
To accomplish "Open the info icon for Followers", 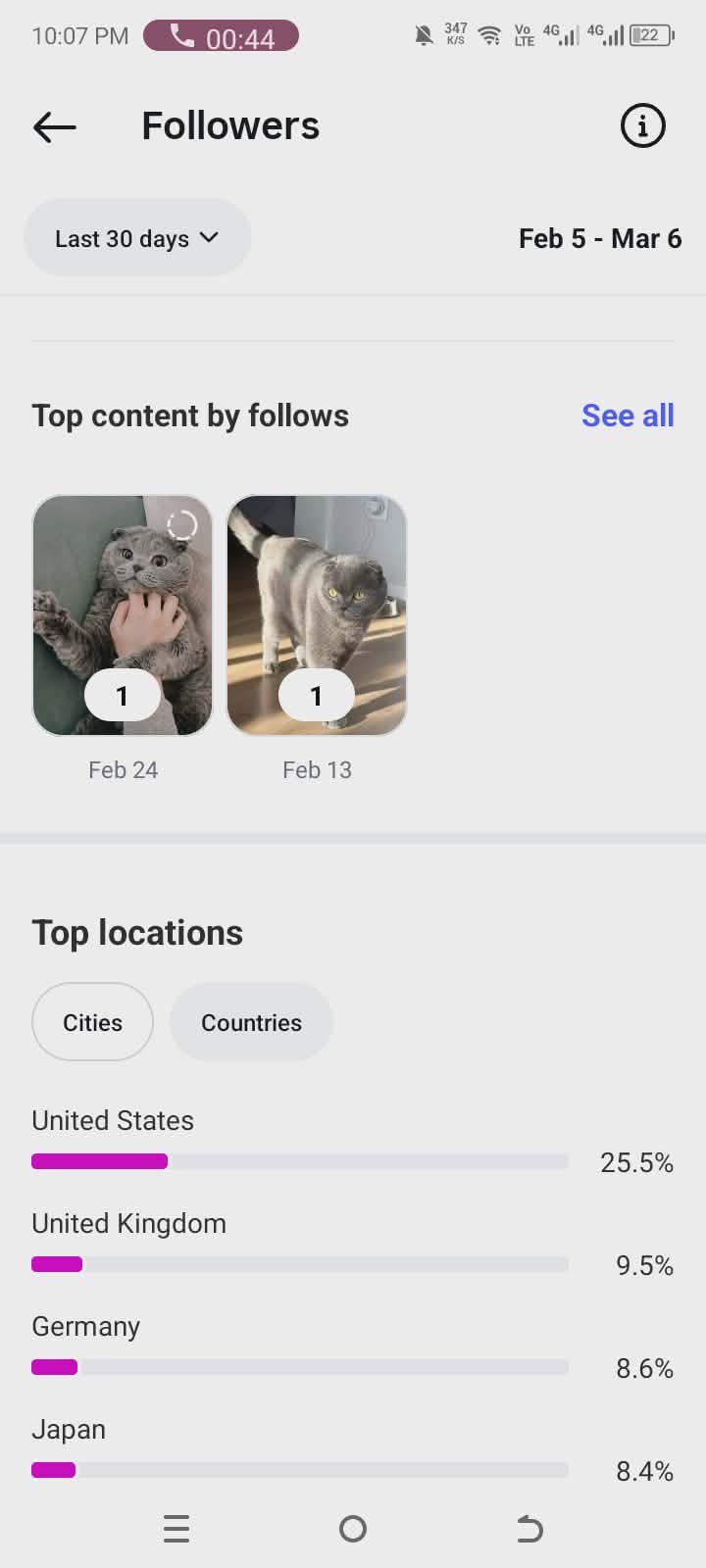I will [x=642, y=126].
